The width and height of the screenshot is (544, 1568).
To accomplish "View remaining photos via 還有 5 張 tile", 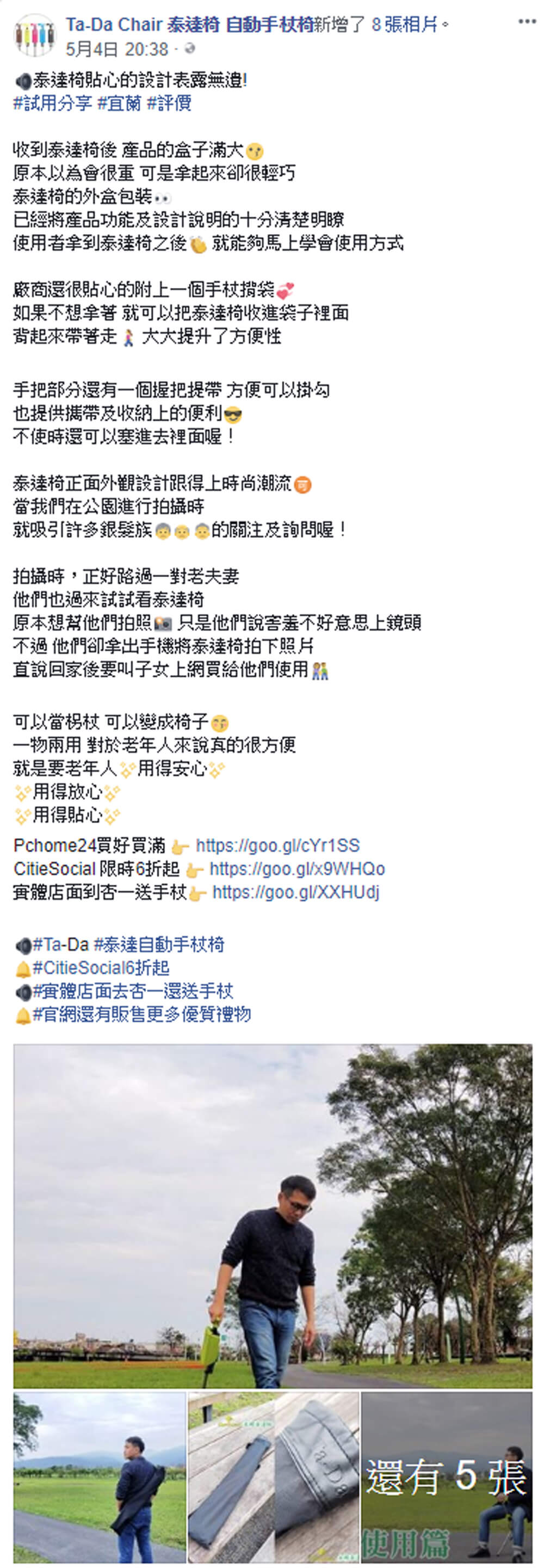I will [447, 1477].
